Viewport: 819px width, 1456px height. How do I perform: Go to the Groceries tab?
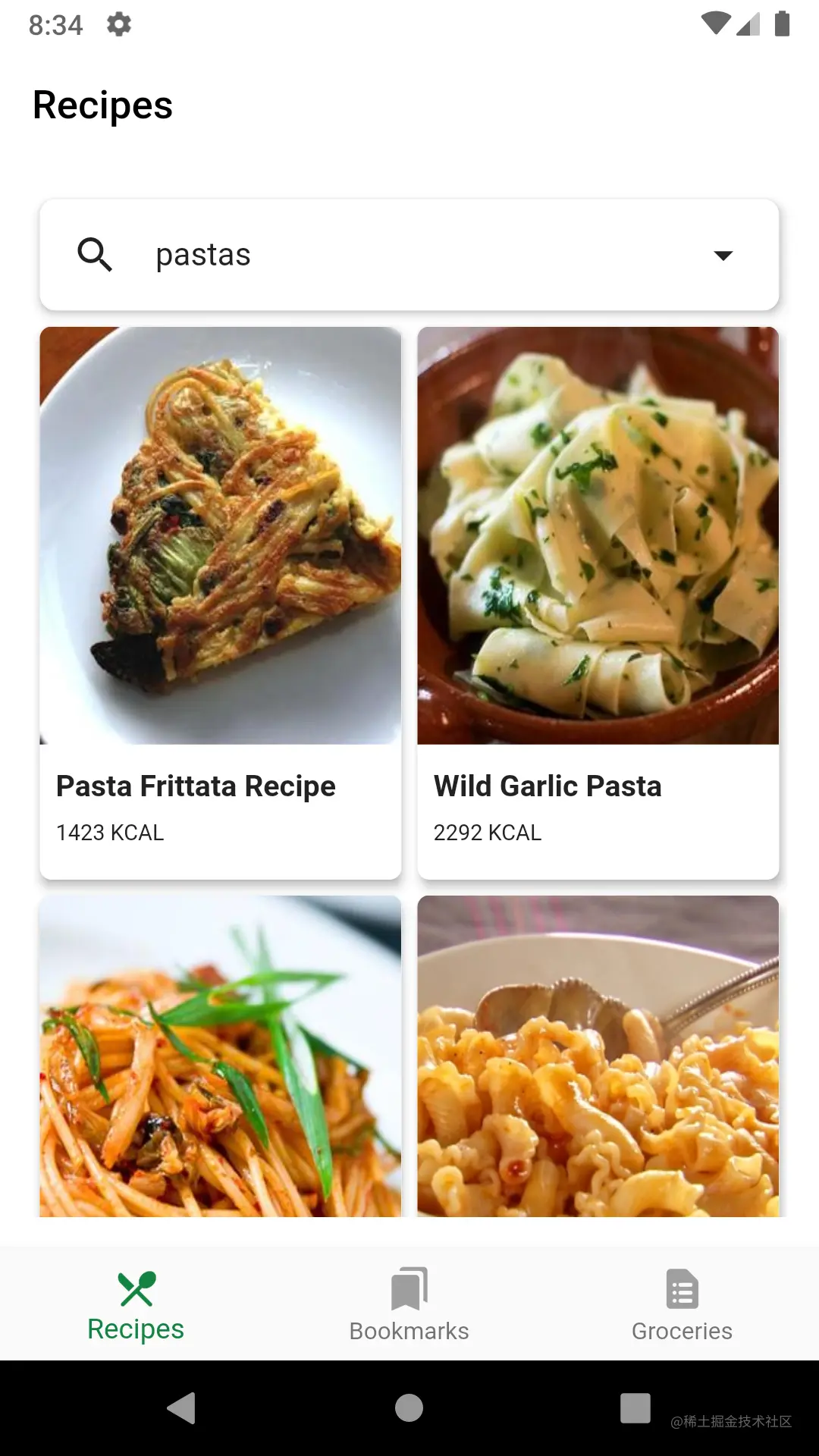pyautogui.click(x=682, y=1304)
